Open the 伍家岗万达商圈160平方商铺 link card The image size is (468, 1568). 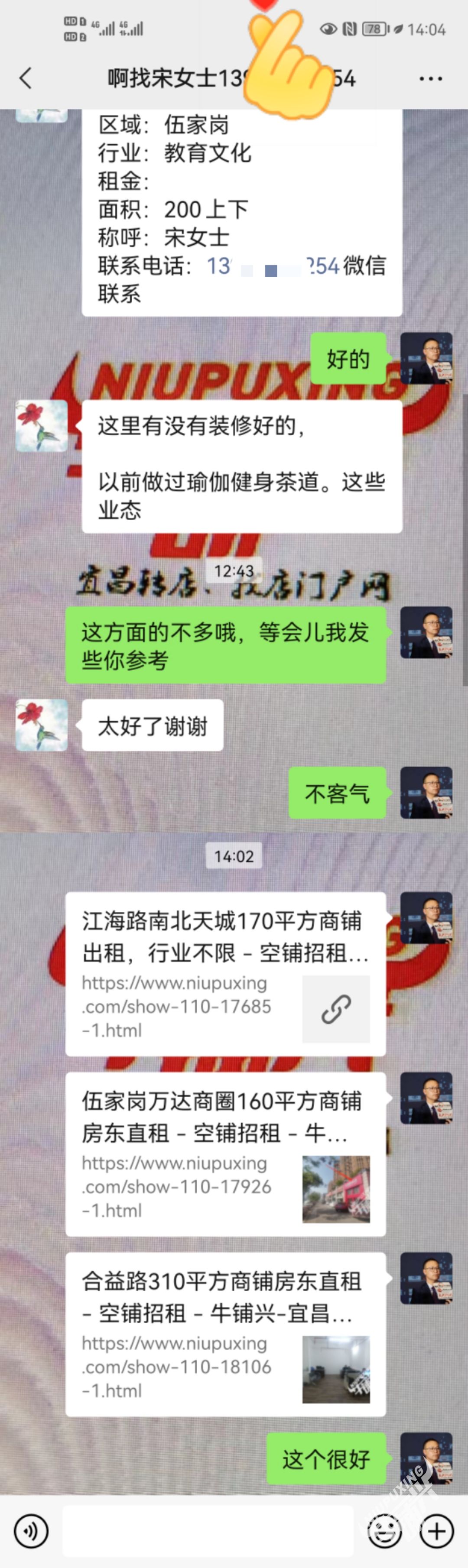point(225,1154)
